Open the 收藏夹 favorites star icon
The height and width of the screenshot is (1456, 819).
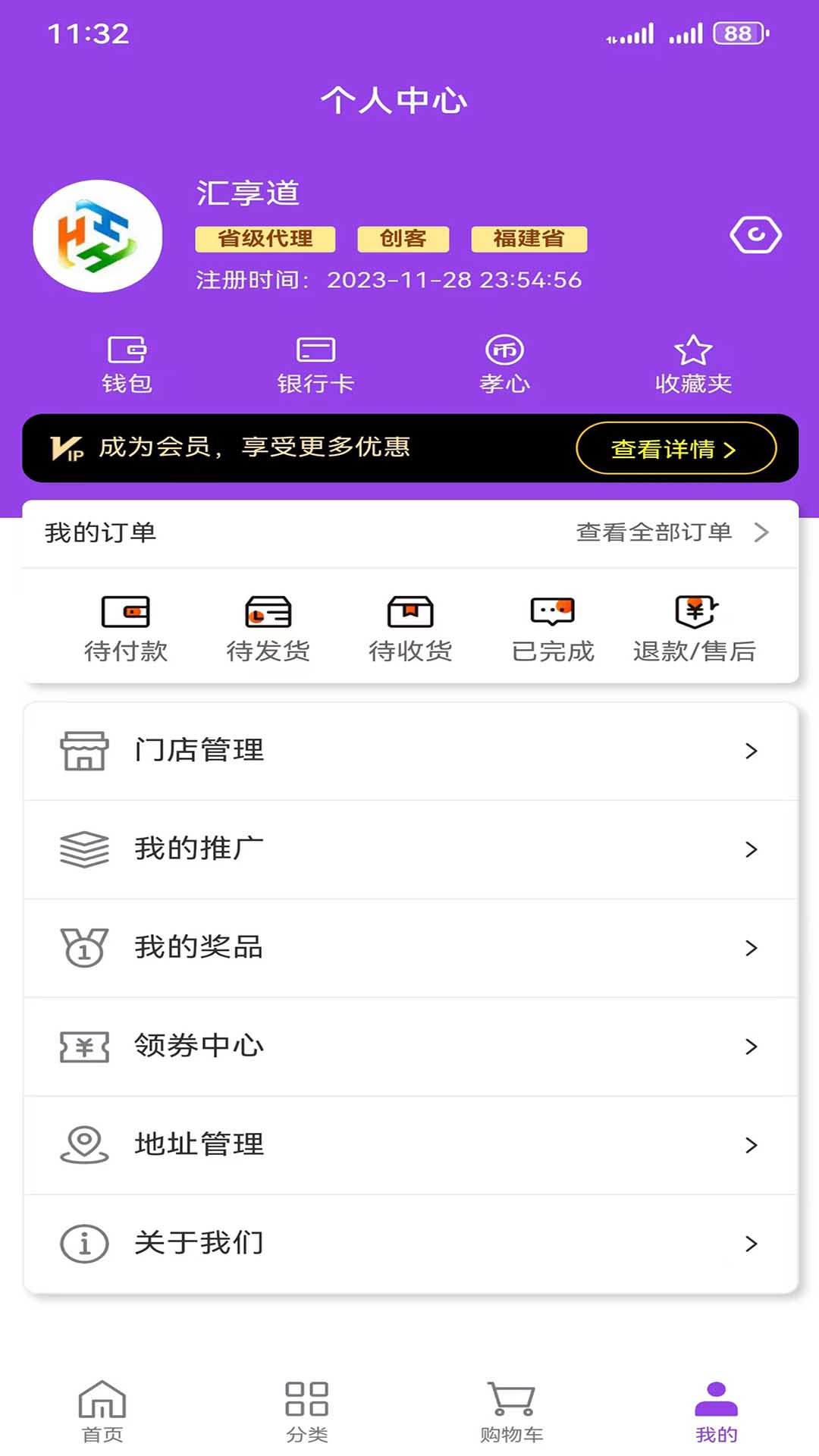tap(694, 362)
